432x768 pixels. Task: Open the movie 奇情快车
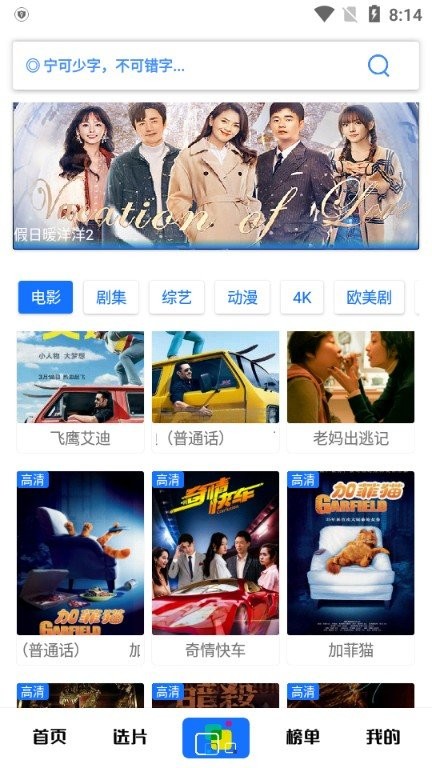(216, 568)
